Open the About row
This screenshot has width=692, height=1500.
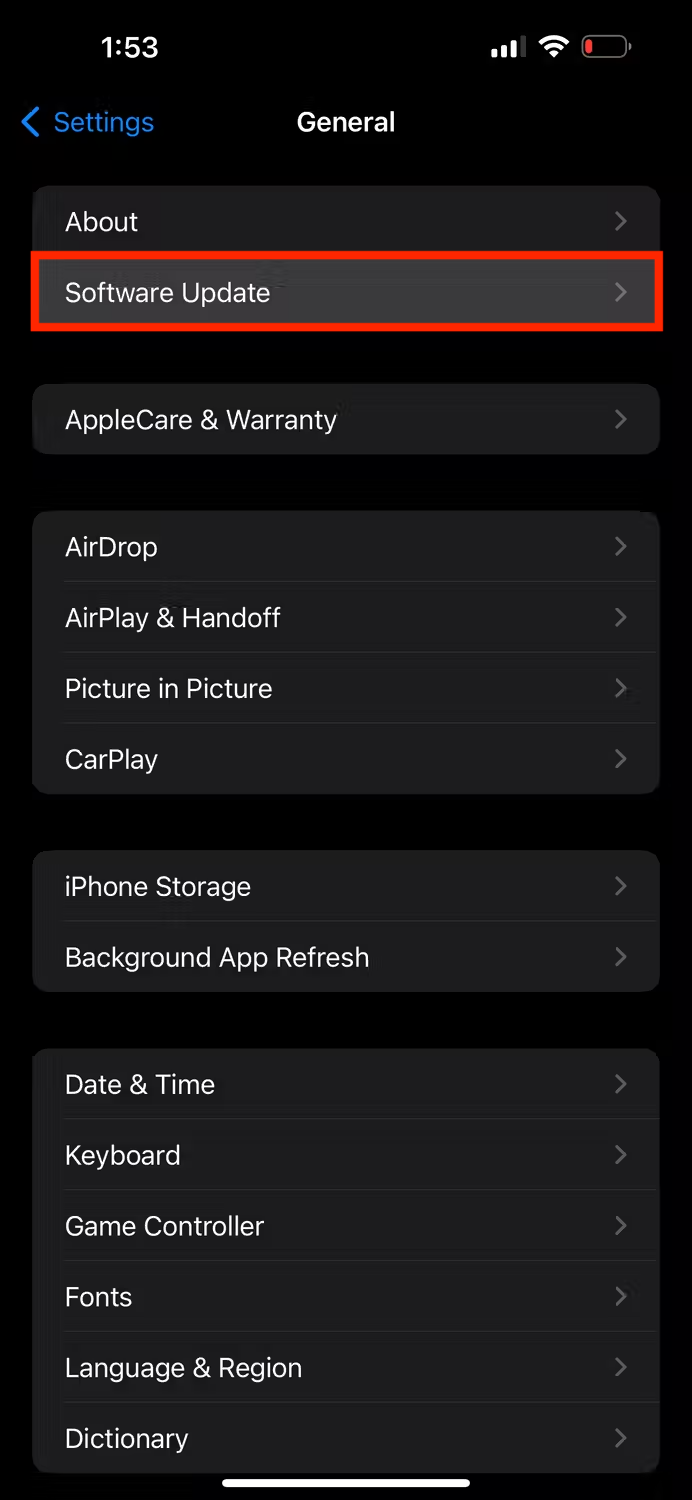pos(345,222)
